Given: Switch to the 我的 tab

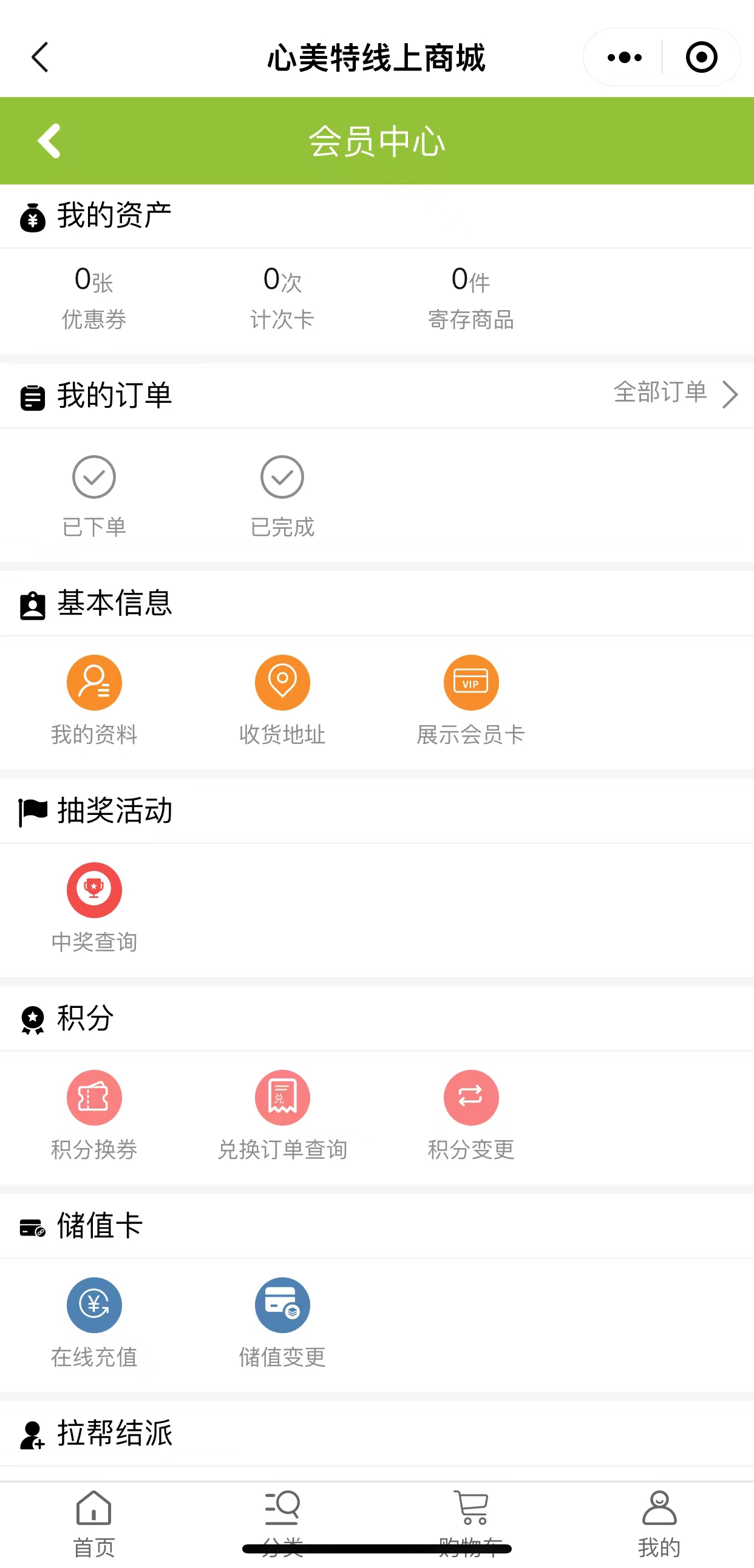Looking at the screenshot, I should pos(659,1523).
